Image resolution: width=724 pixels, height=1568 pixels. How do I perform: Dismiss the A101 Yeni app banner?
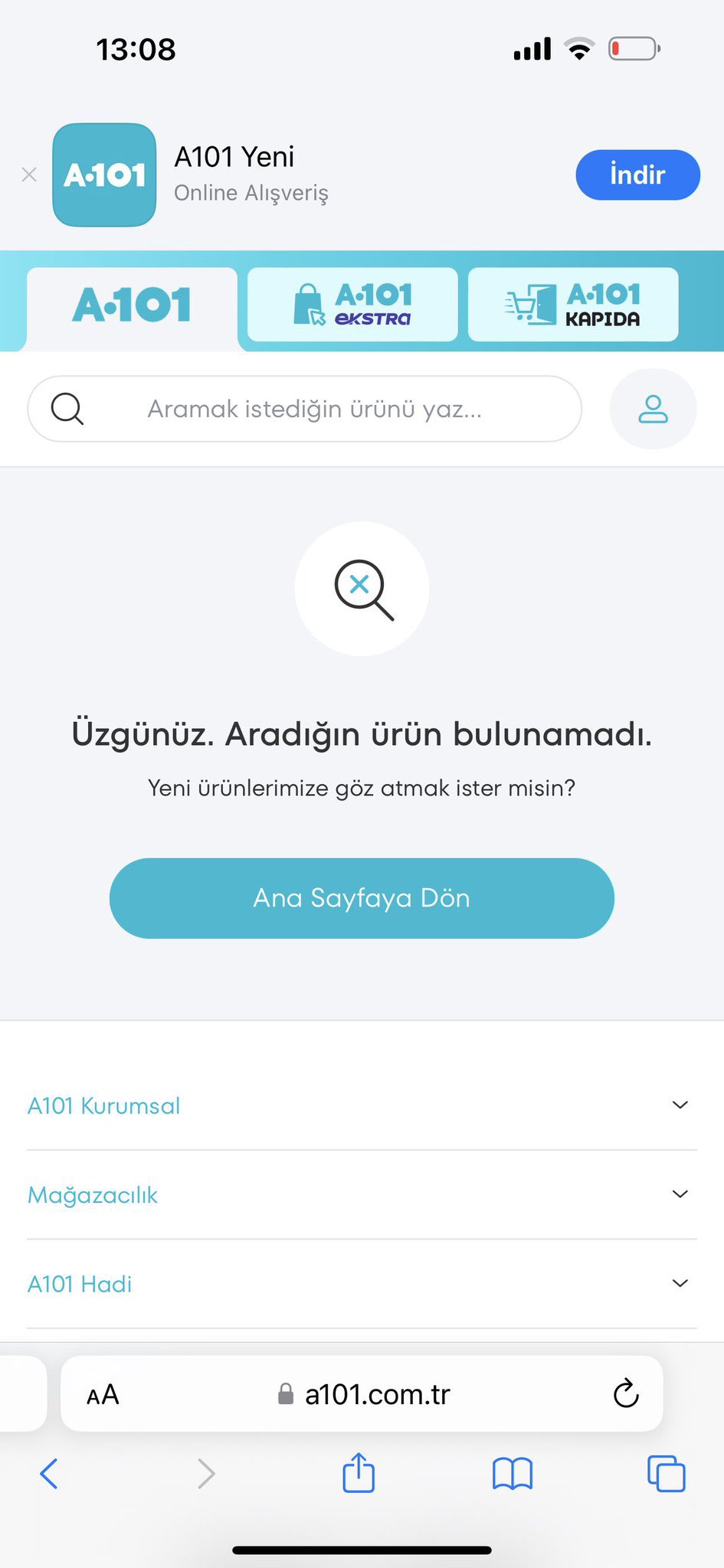(29, 175)
